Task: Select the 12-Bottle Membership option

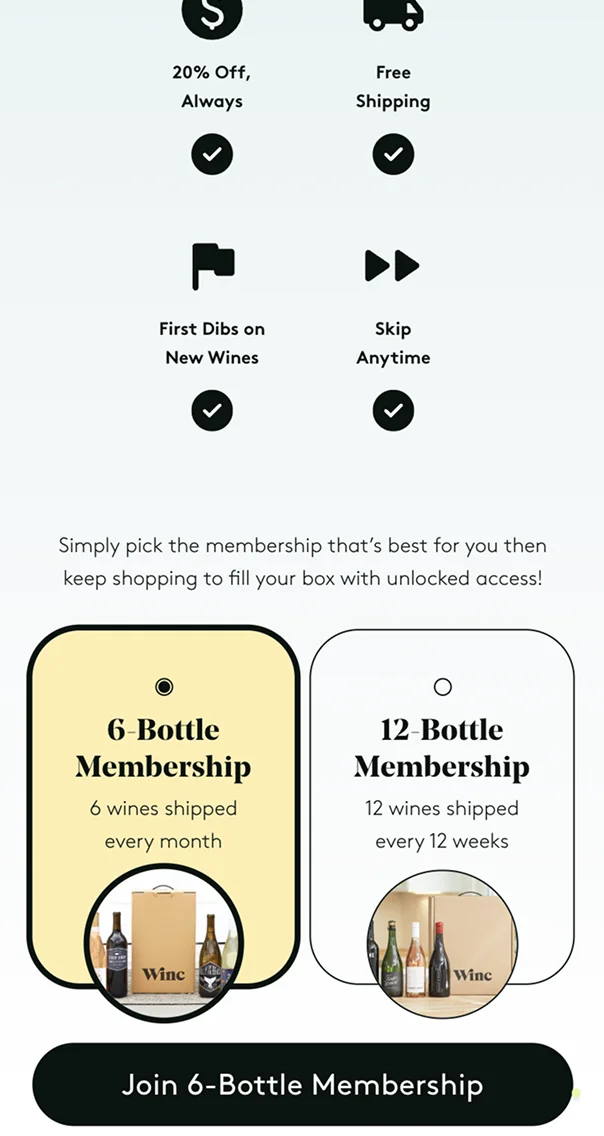Action: (442, 760)
